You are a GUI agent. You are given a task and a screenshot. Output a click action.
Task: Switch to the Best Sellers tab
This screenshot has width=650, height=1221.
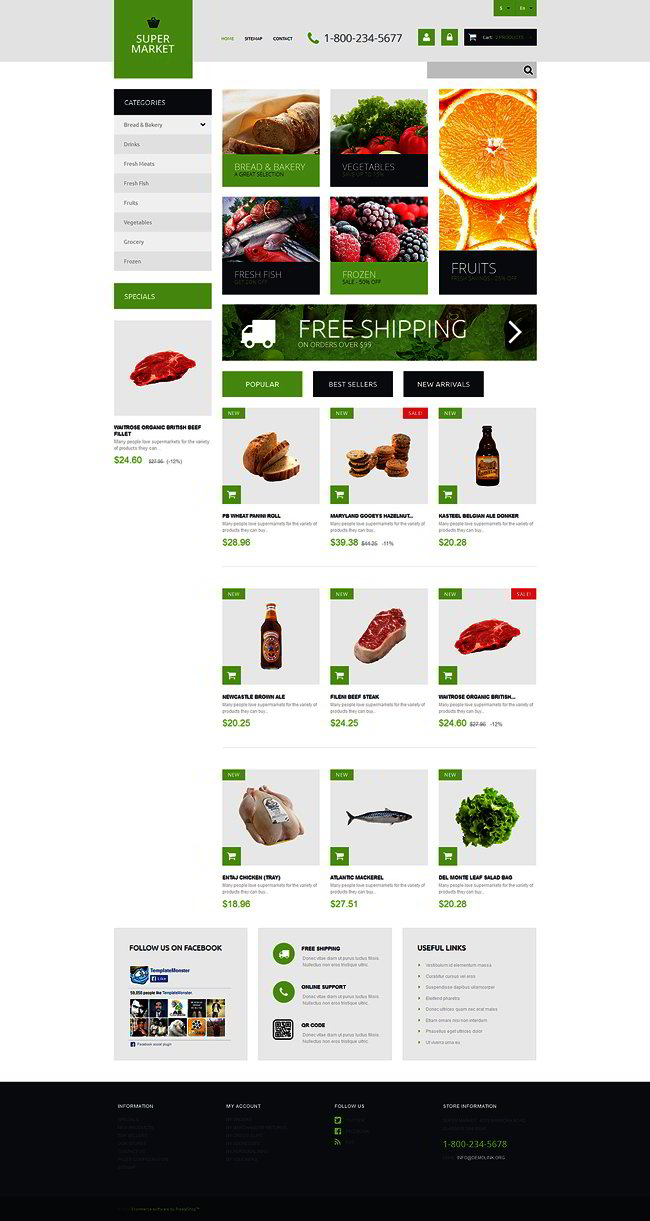click(x=353, y=384)
